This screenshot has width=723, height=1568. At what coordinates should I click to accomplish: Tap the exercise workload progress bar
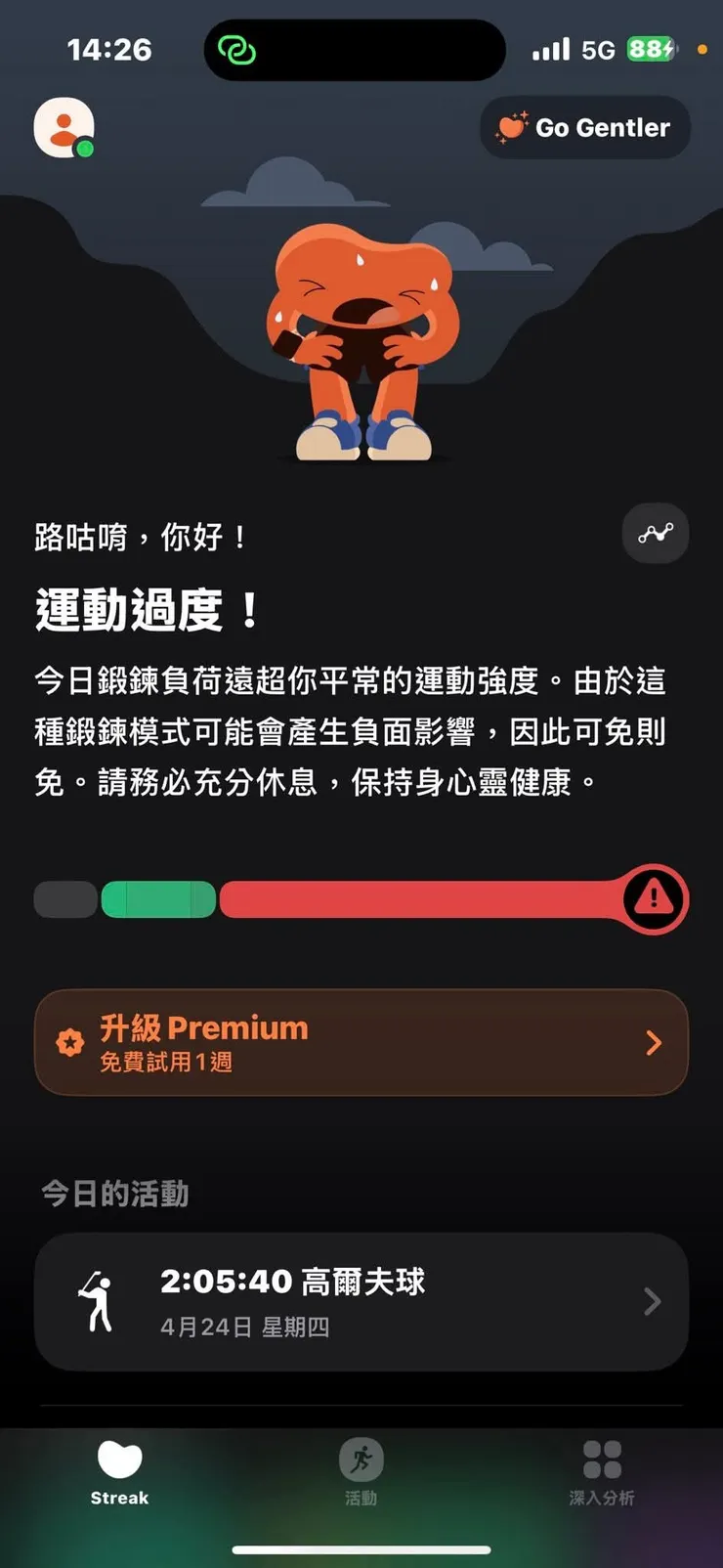coord(361,897)
